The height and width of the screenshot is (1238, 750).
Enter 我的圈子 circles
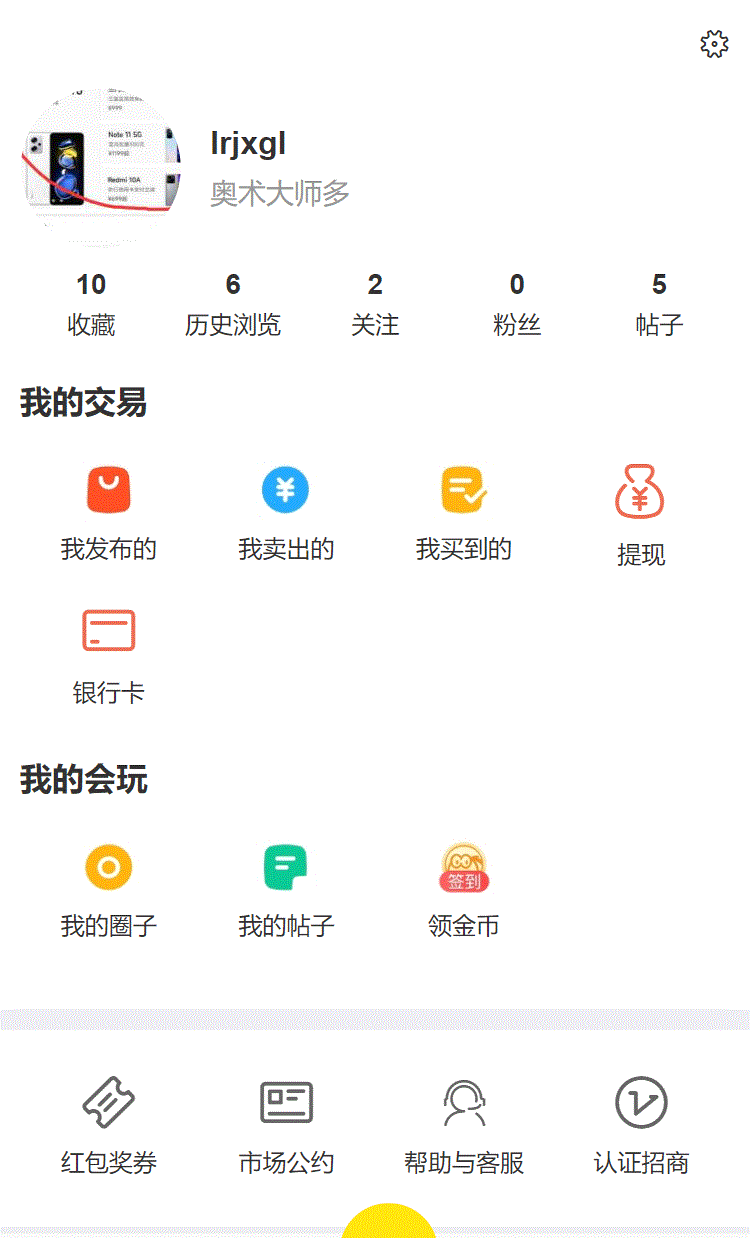[x=109, y=890]
